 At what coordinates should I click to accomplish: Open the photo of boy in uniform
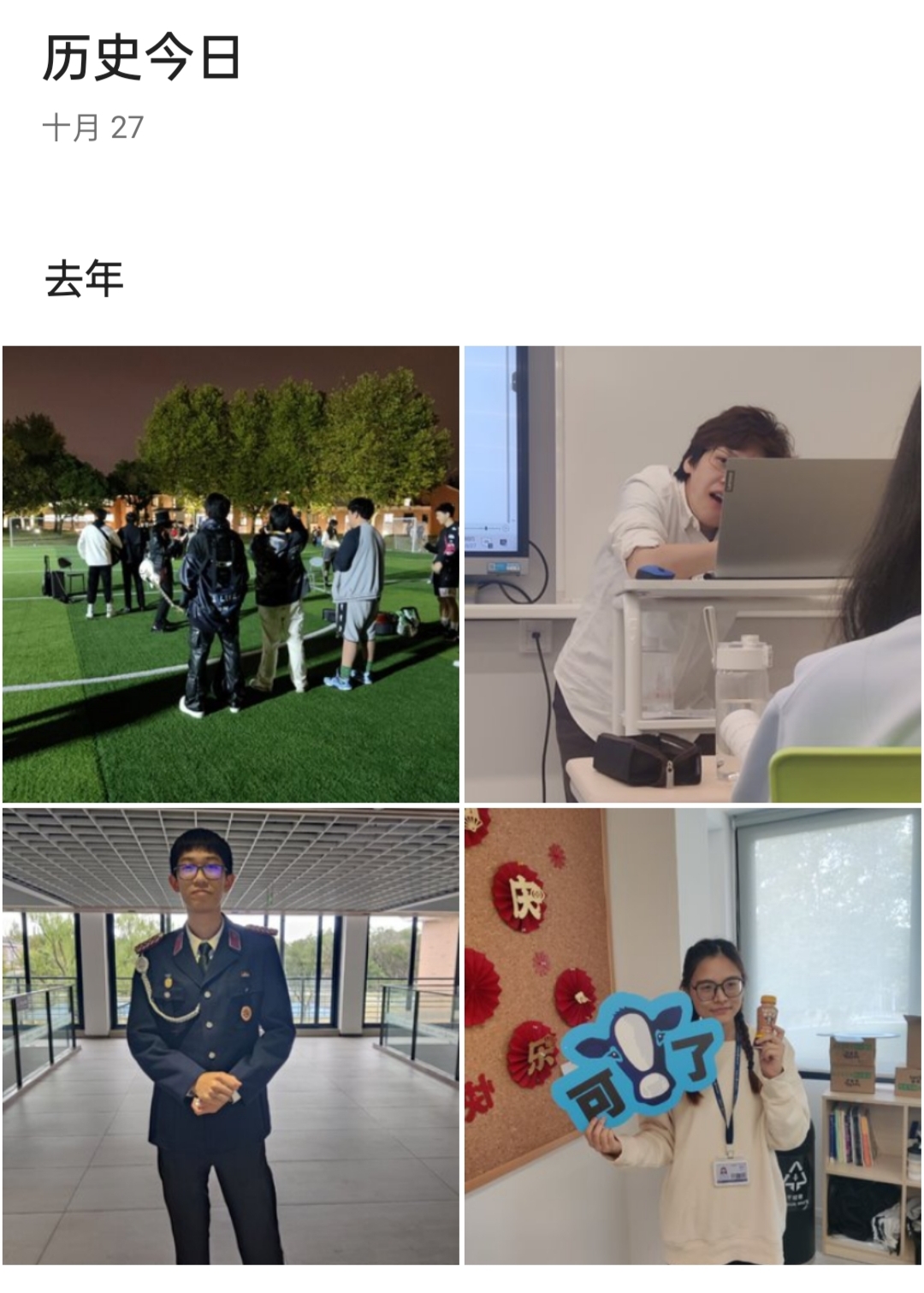tap(231, 1035)
